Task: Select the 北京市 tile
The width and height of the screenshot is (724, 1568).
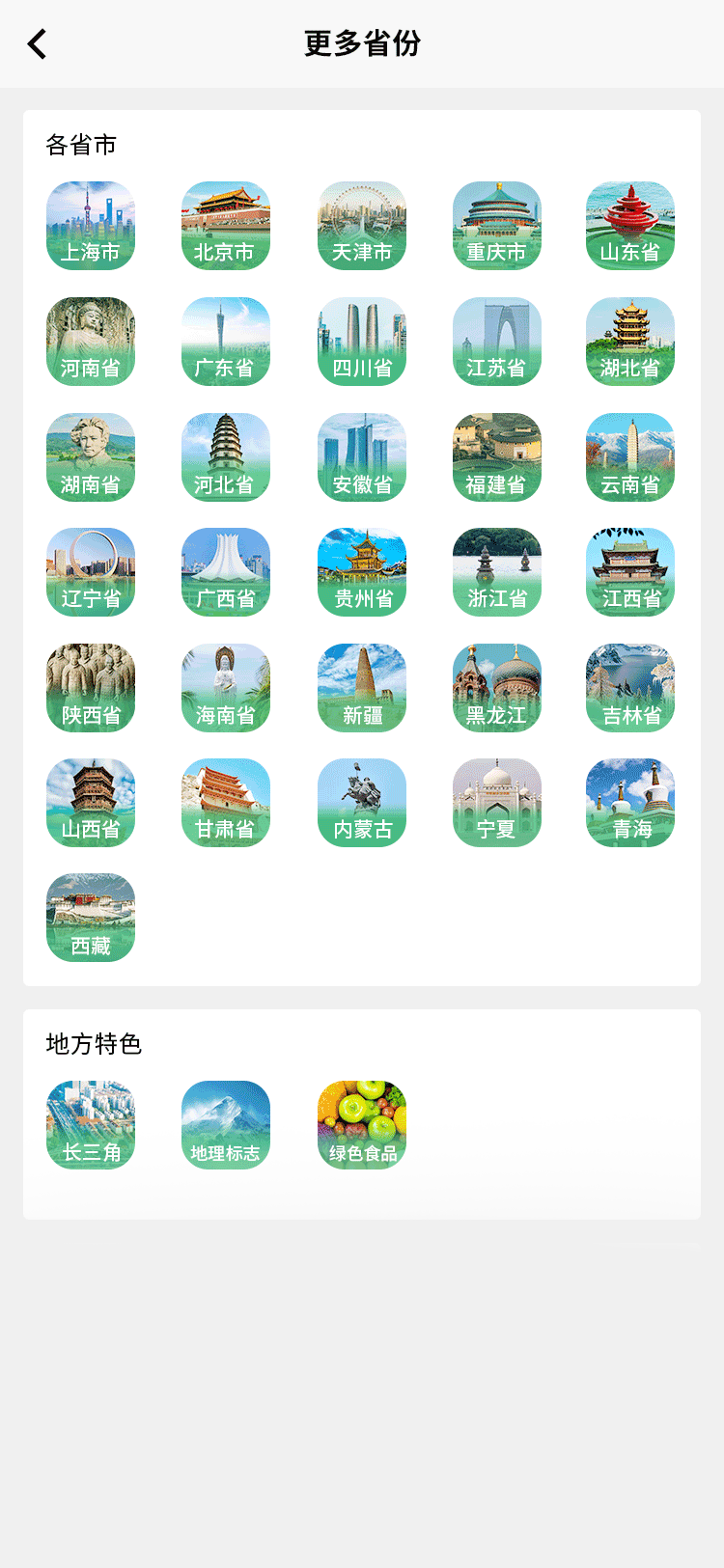Action: 226,226
